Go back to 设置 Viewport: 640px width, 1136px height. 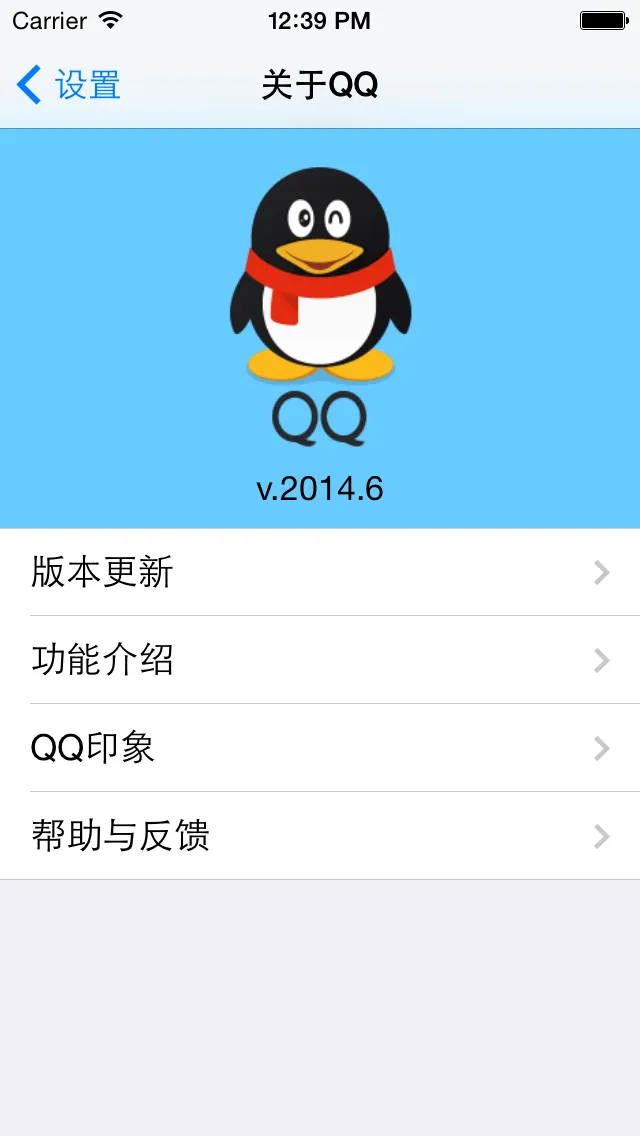(68, 85)
